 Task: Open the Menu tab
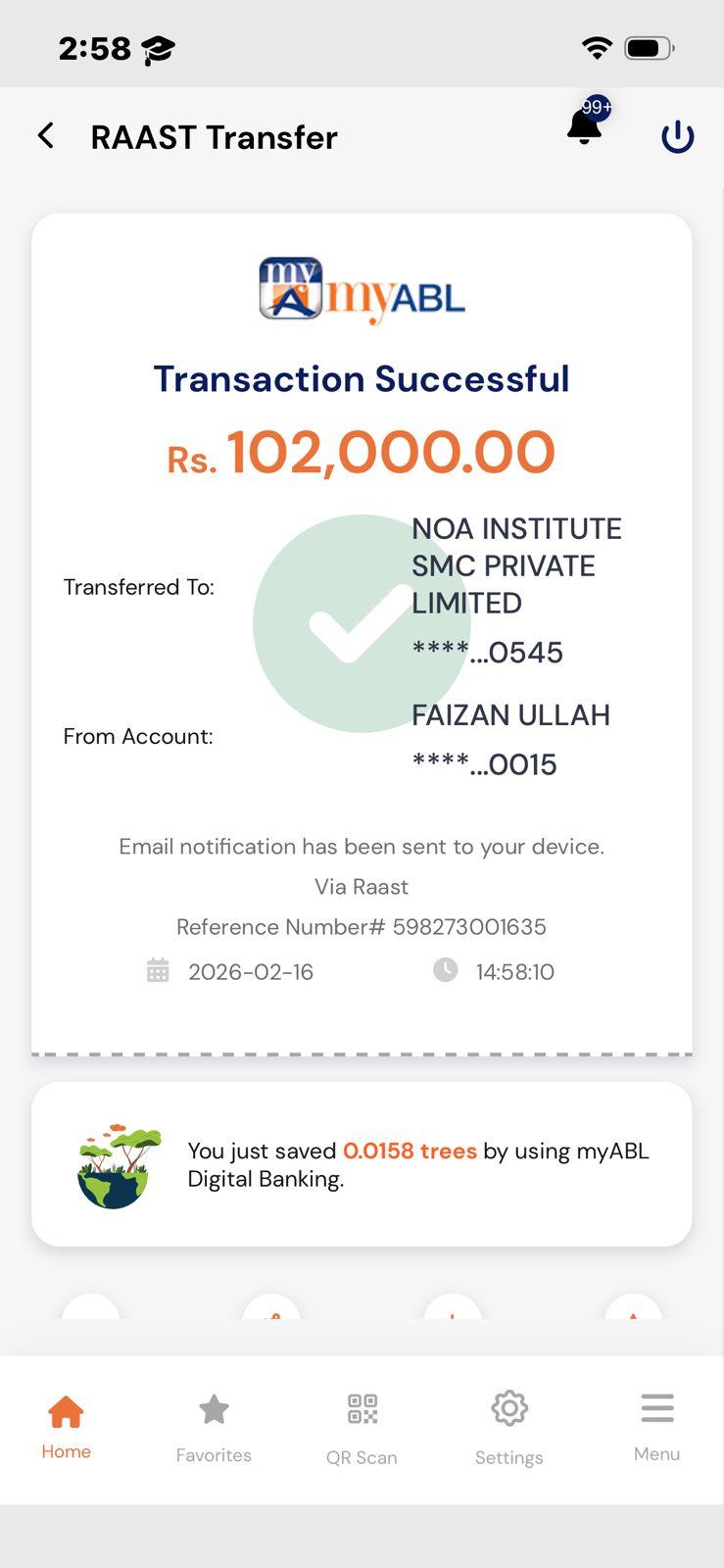(656, 1427)
